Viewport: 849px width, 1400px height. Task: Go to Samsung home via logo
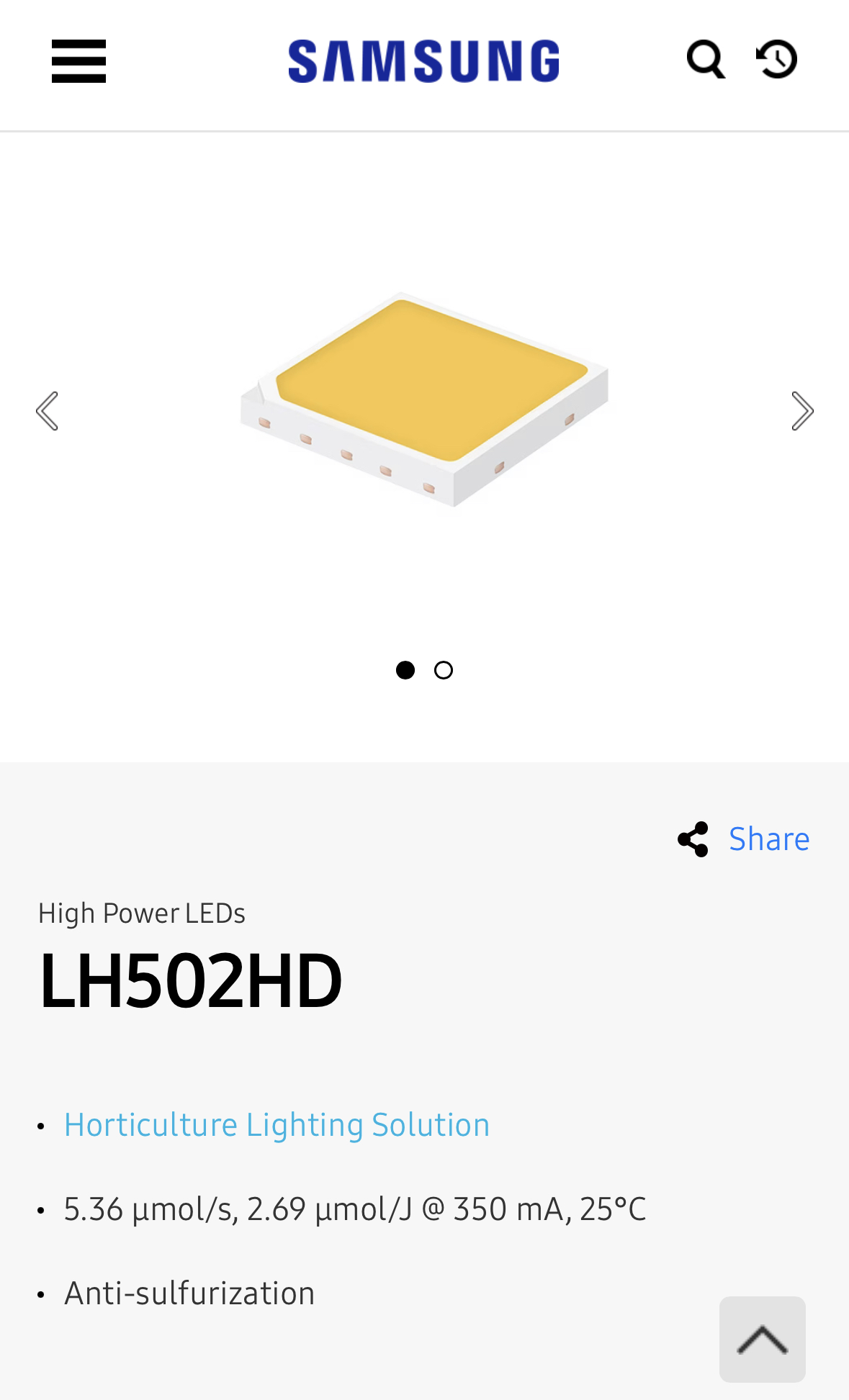tap(423, 61)
